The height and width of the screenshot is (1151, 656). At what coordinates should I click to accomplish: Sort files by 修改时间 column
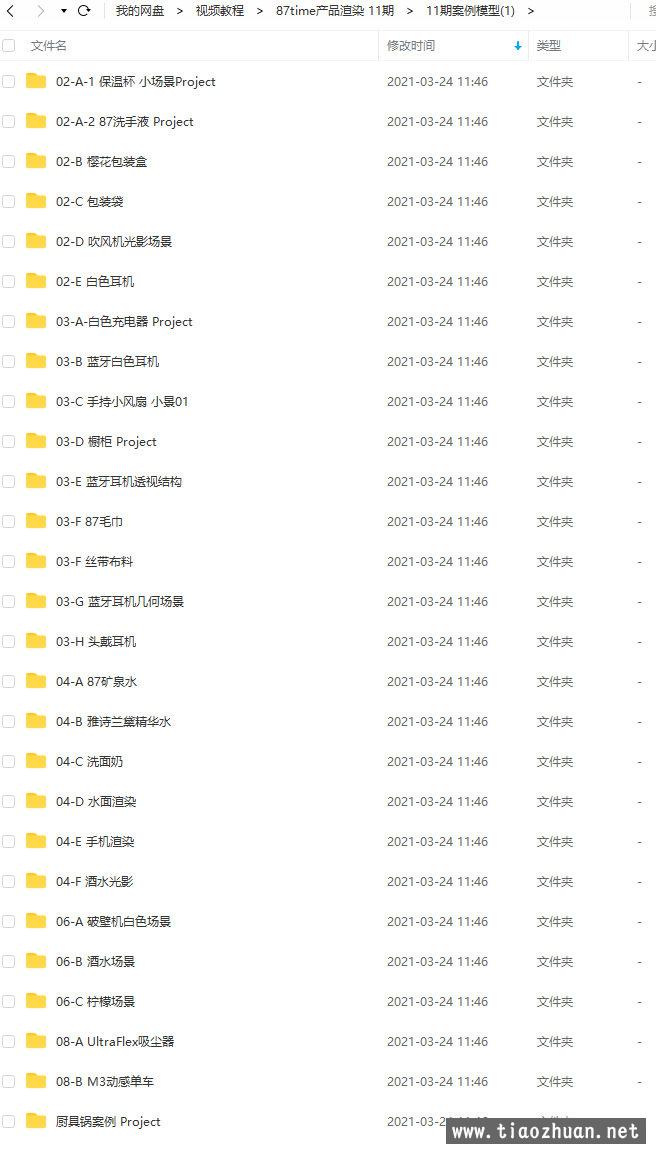(411, 46)
